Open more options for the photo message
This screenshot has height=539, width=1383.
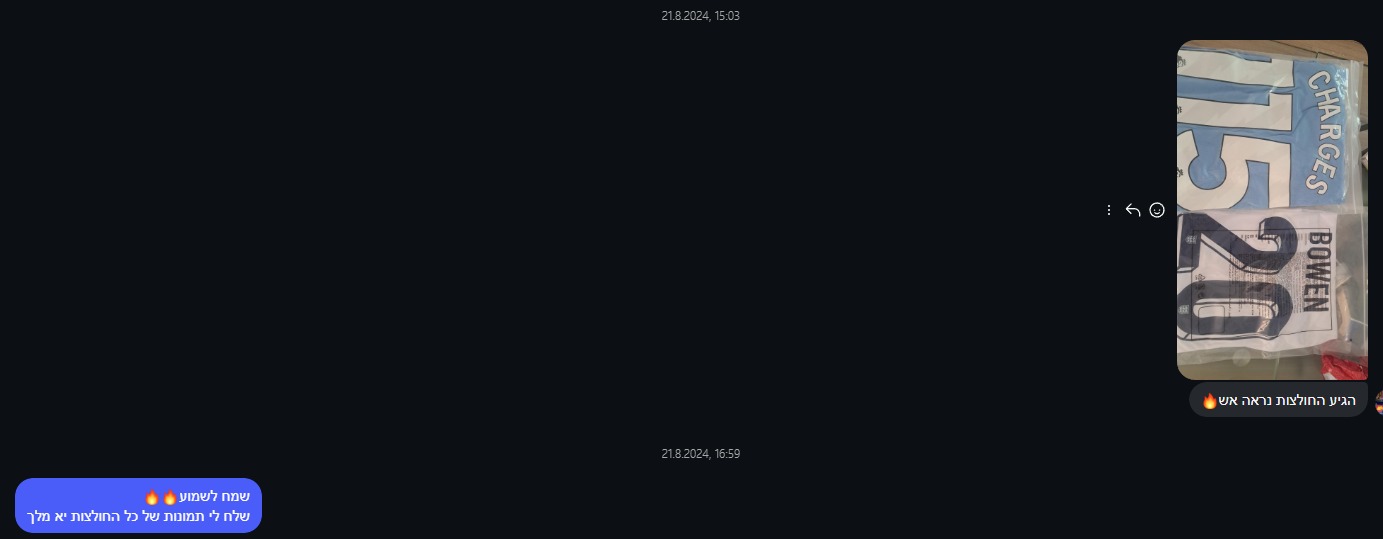click(1108, 210)
